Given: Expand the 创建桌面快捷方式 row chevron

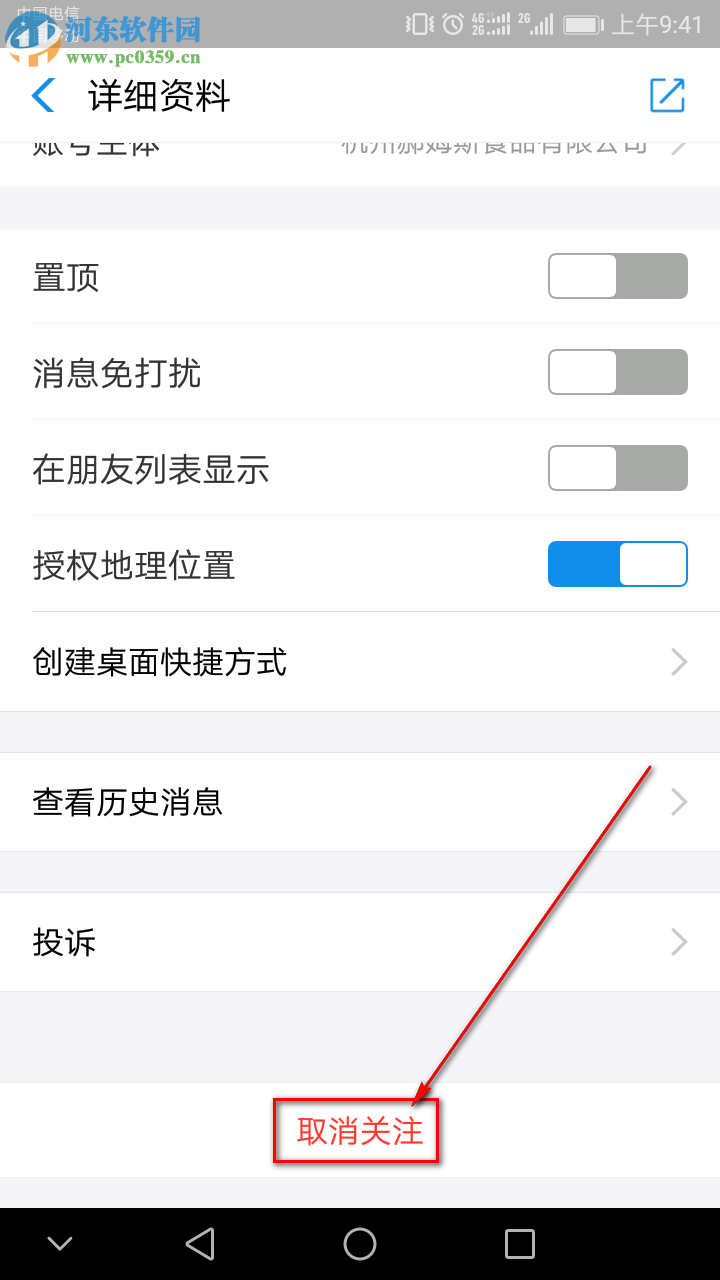Looking at the screenshot, I should point(678,662).
